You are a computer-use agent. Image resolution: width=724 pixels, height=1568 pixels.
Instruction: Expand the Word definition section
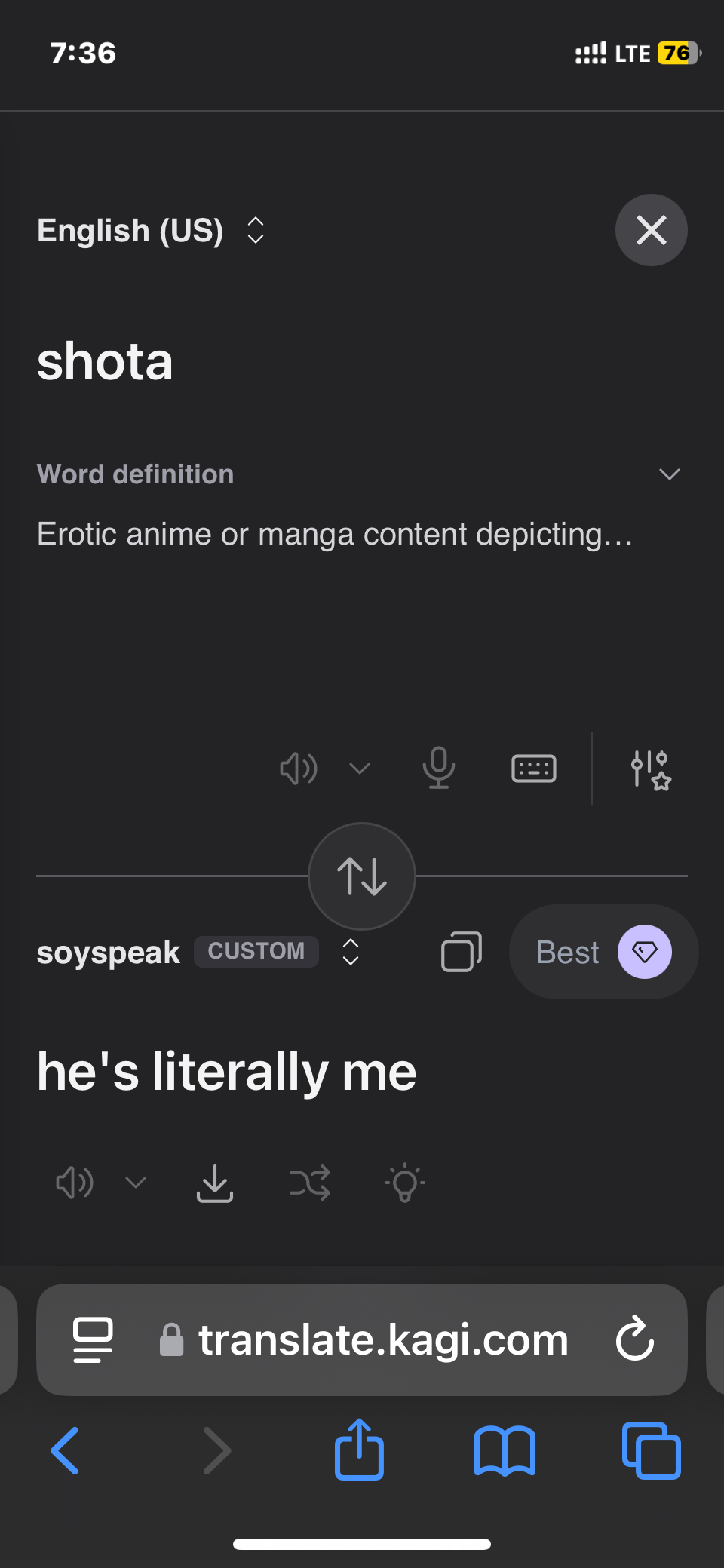click(669, 474)
